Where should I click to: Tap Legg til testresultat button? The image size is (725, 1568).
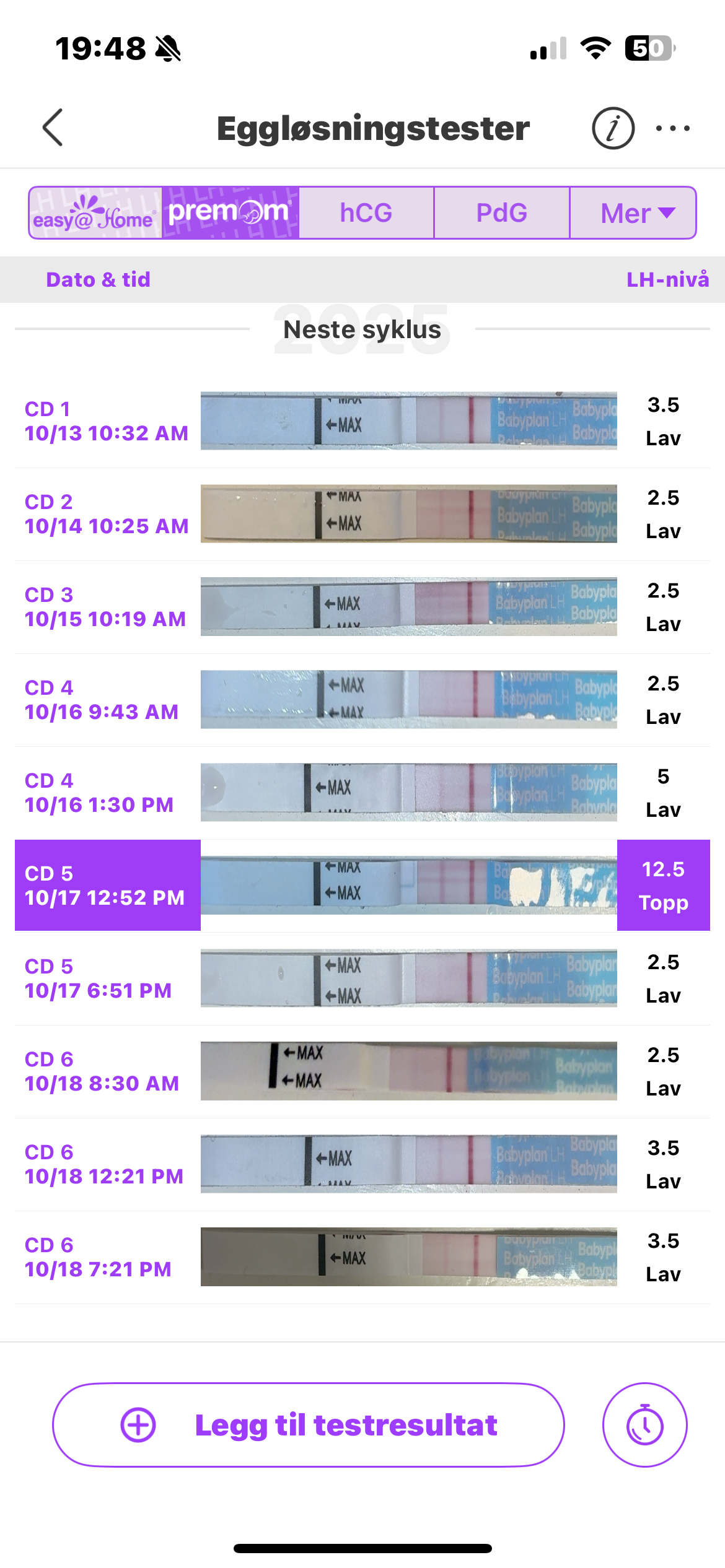pyautogui.click(x=309, y=1425)
